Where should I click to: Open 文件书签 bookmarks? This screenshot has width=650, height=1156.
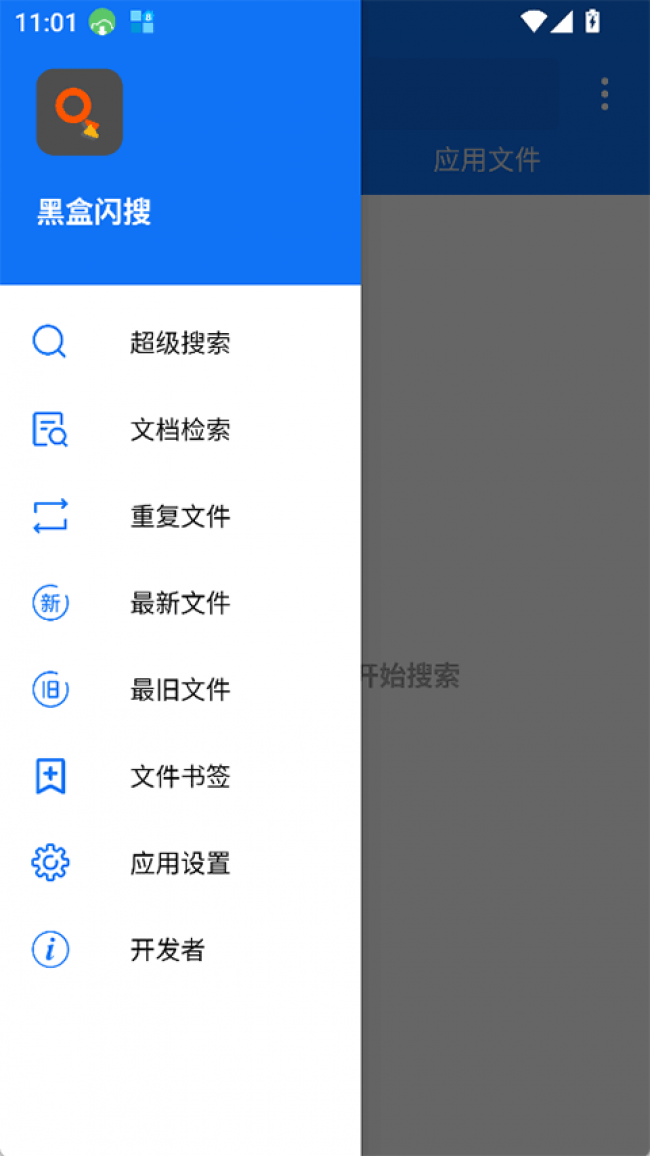click(180, 777)
